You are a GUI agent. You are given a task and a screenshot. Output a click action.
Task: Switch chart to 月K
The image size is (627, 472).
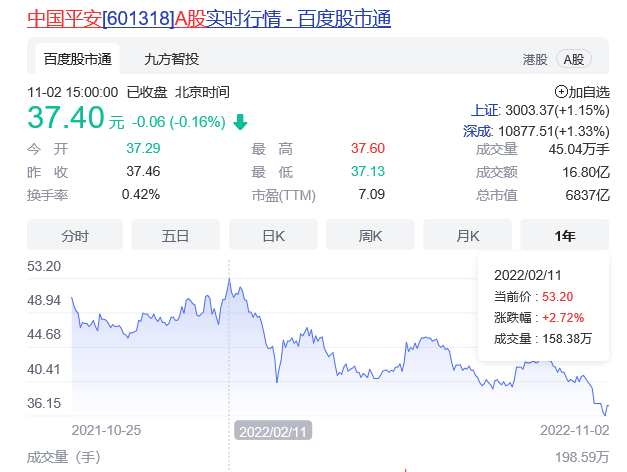click(x=468, y=236)
